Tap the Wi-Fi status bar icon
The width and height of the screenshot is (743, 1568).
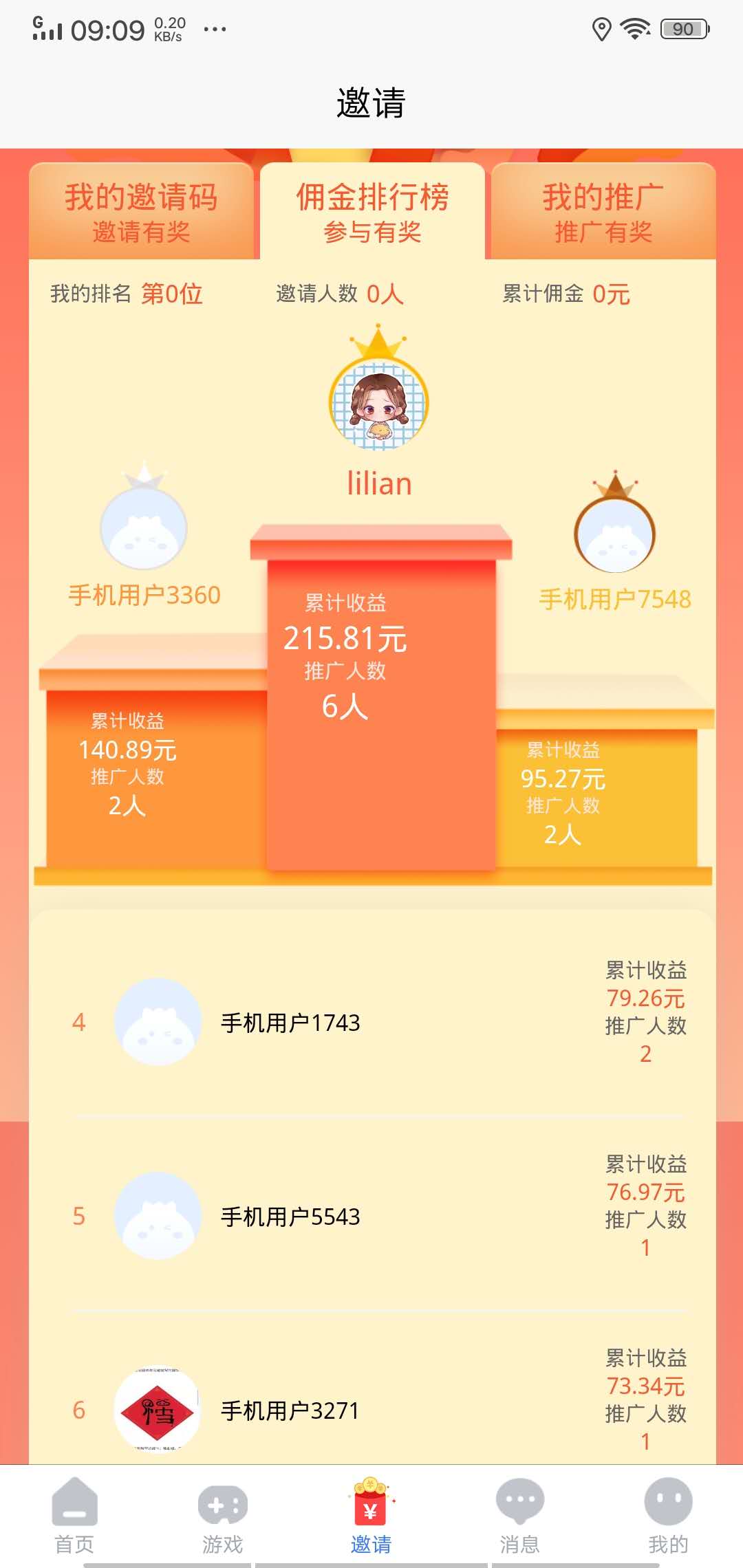tap(634, 29)
